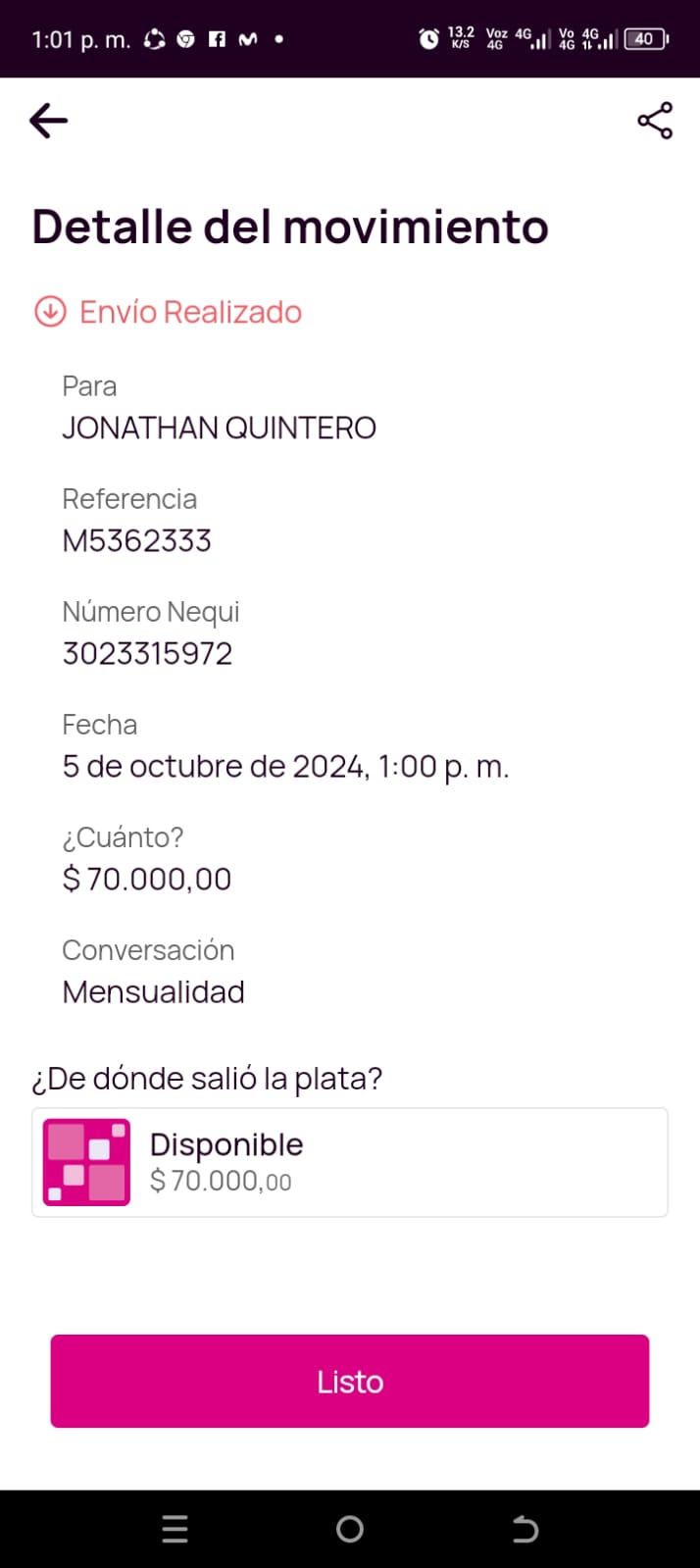Open the system recent apps menu
The width and height of the screenshot is (700, 1568).
[175, 1529]
